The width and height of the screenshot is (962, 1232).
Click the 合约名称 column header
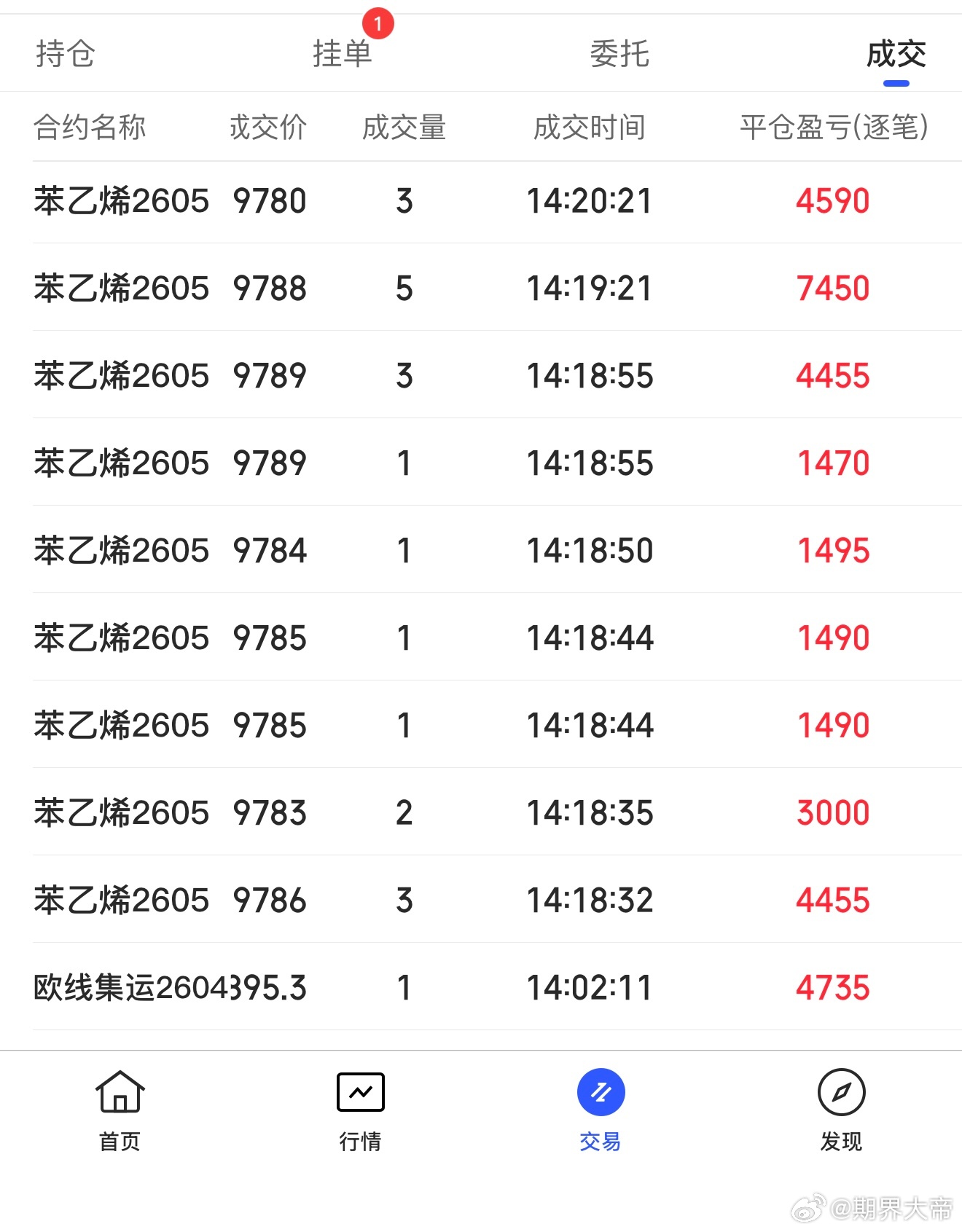pyautogui.click(x=90, y=127)
